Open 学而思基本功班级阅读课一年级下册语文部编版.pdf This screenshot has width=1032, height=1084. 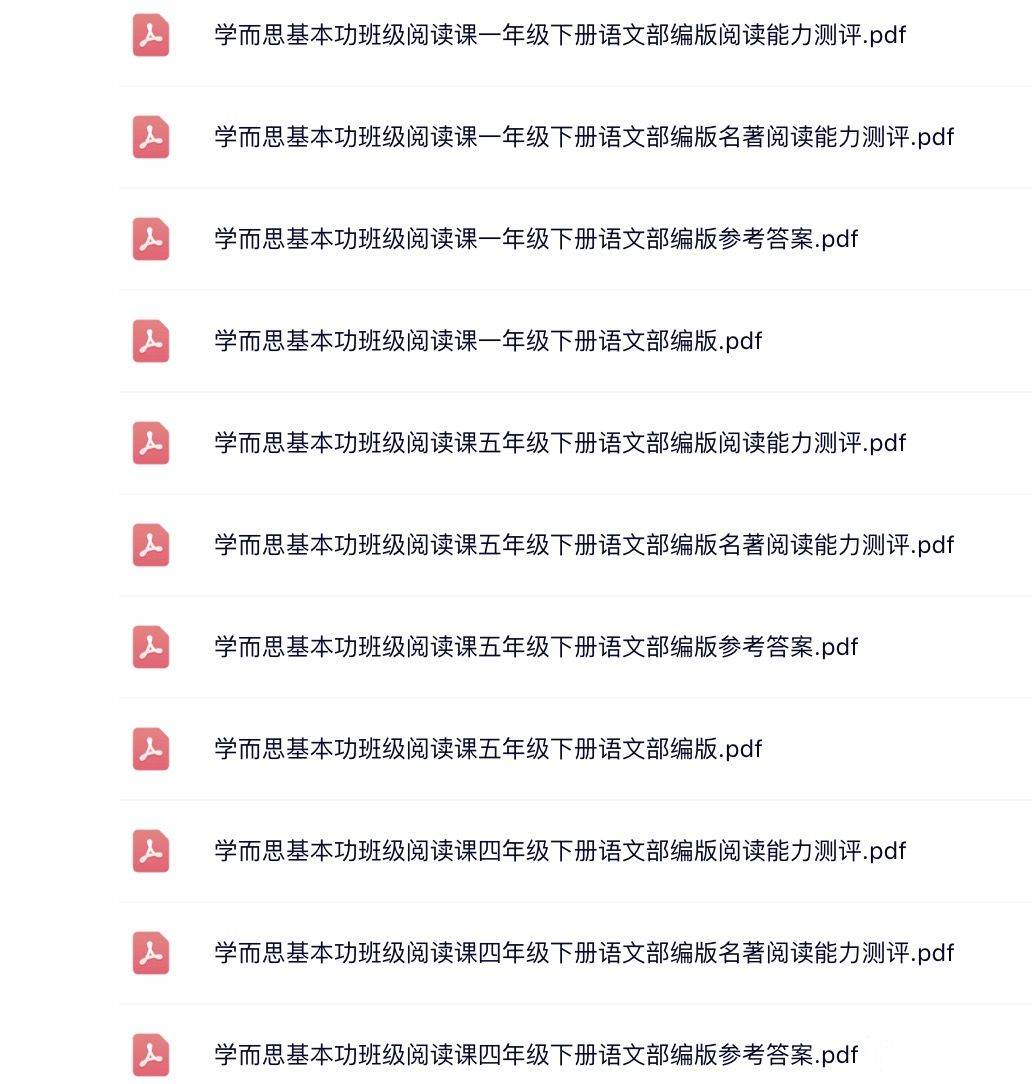pos(488,341)
